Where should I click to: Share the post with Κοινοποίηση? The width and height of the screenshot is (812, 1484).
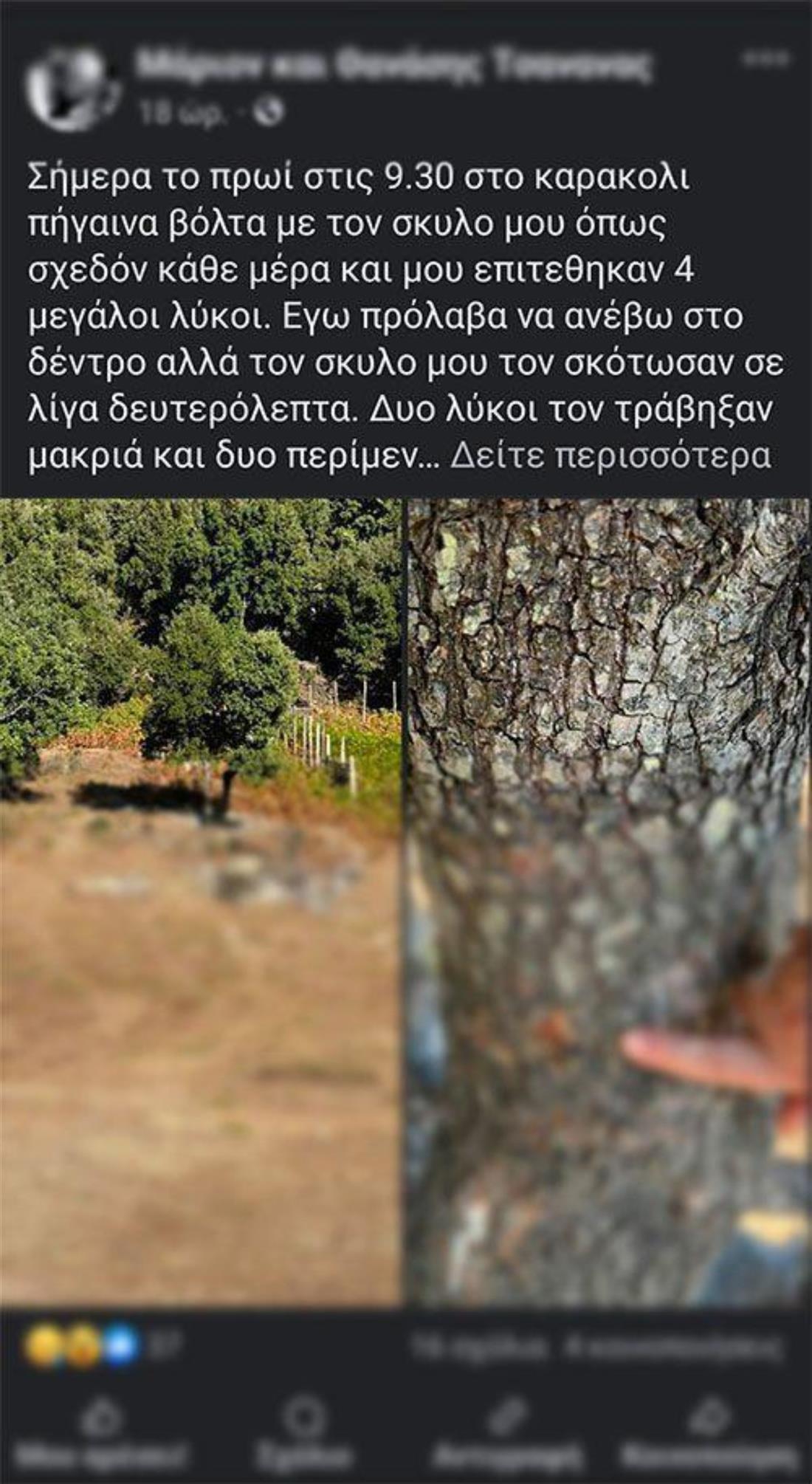pos(709,1436)
